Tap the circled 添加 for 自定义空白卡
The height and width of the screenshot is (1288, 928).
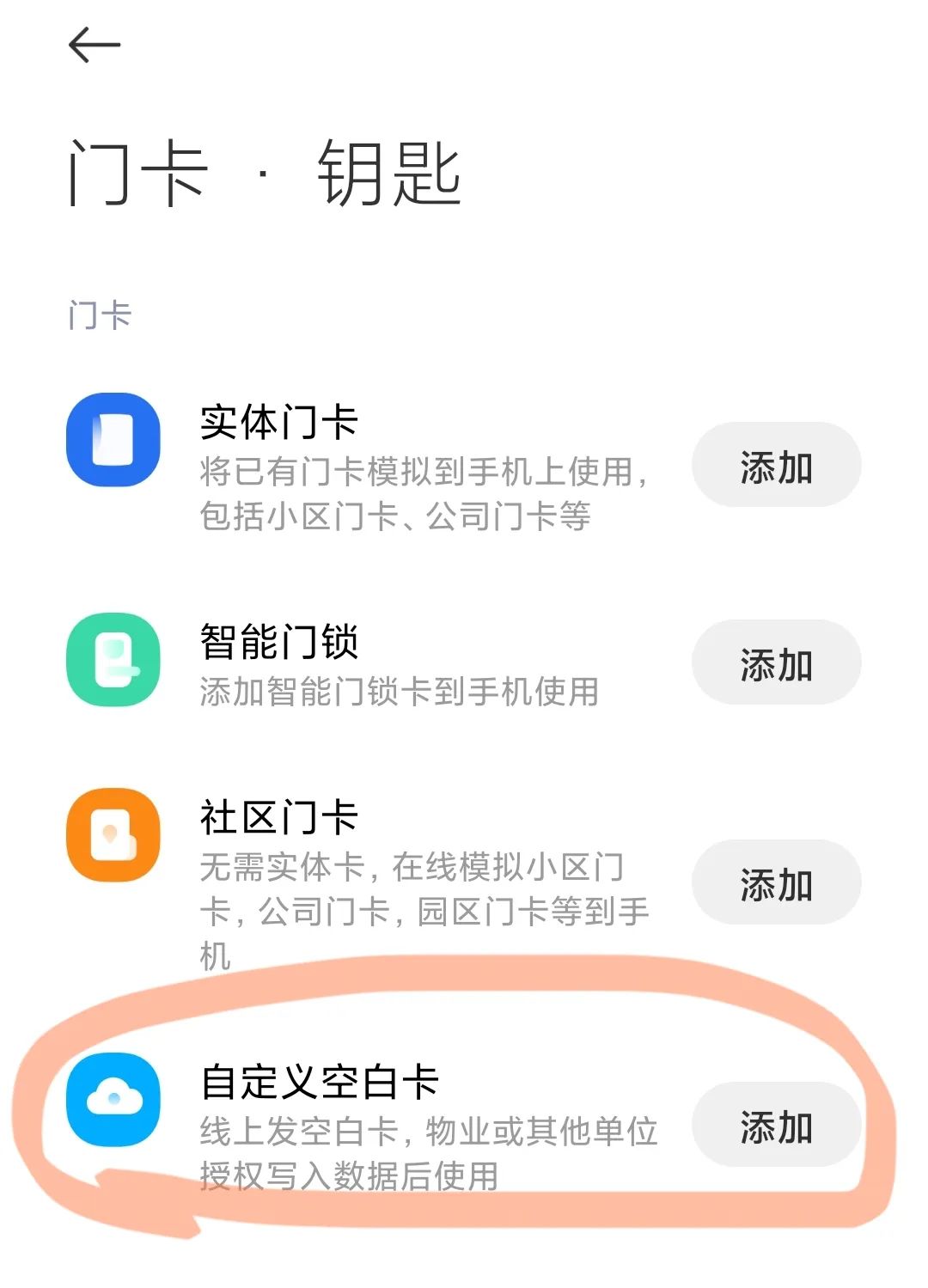[x=774, y=1123]
